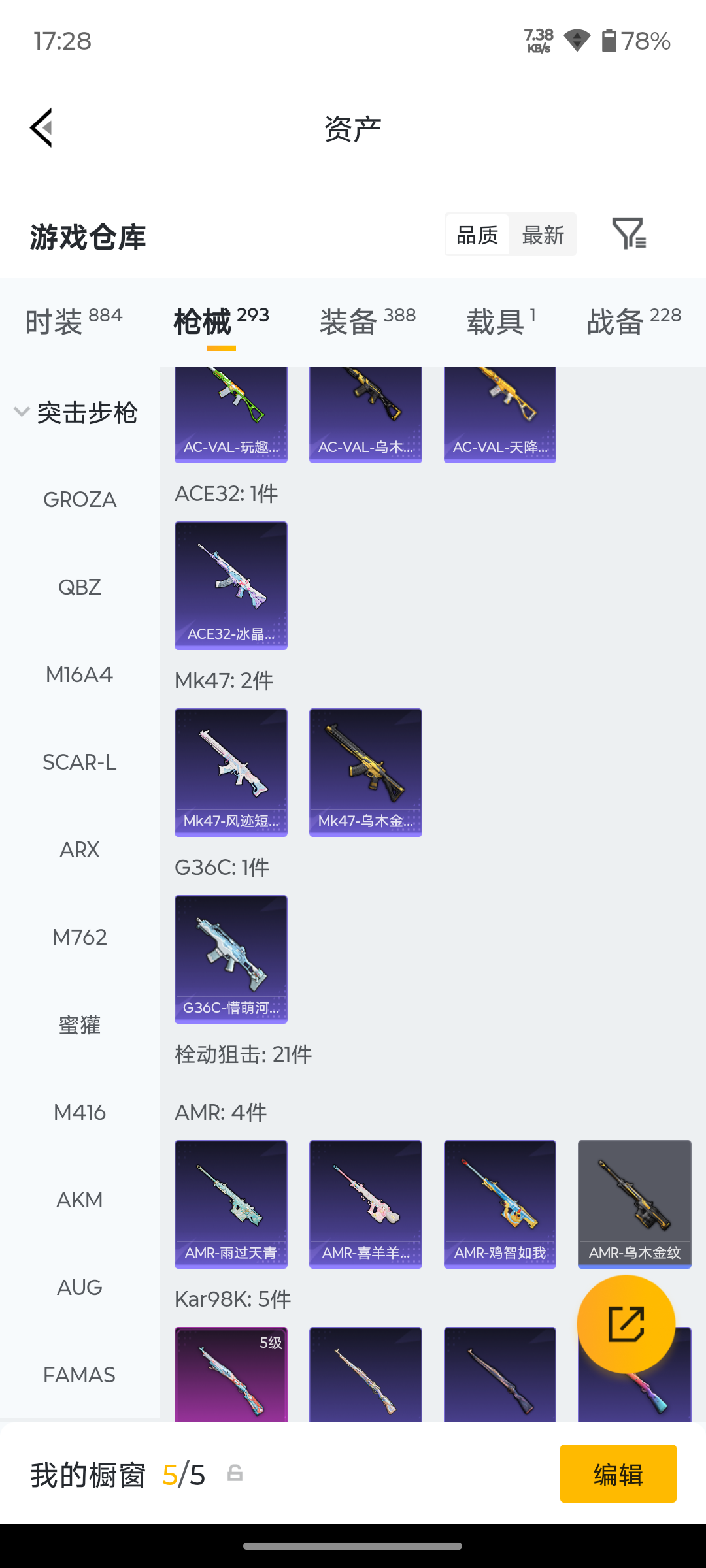Open the filter icon beside 最新
This screenshot has height=1568, width=706.
tap(629, 234)
